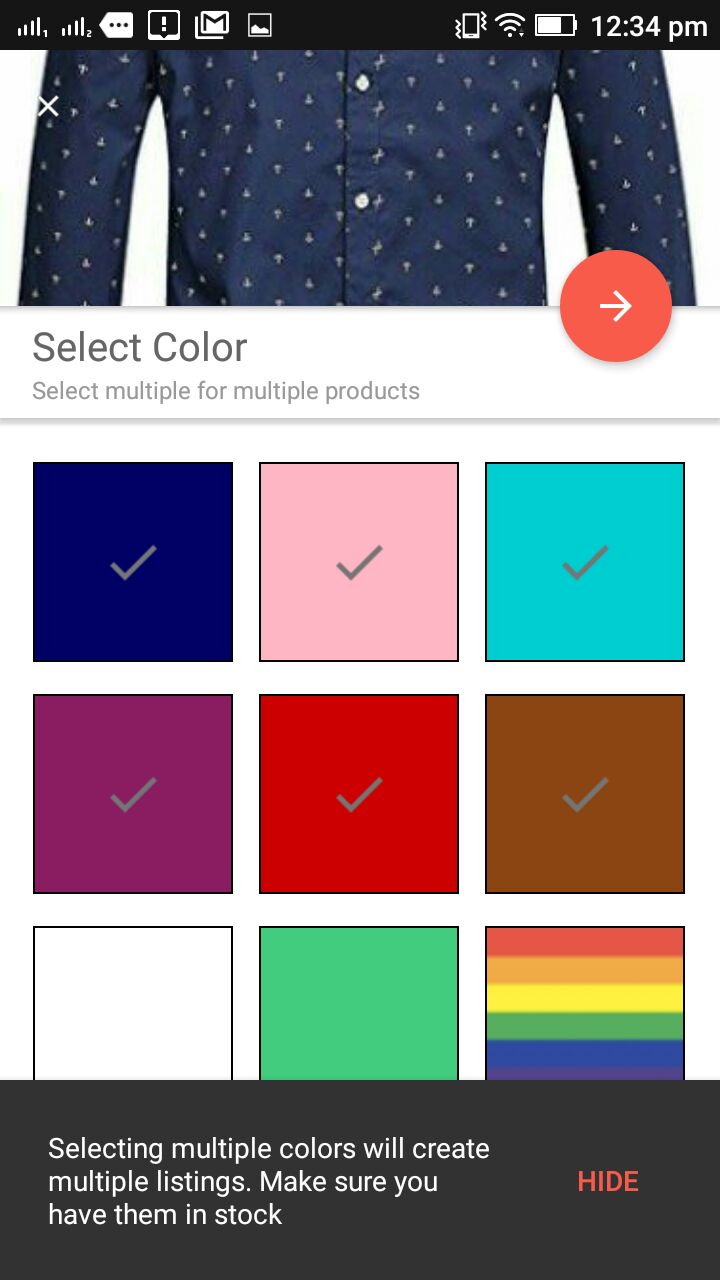Hide the multiple listings notice
Screen dimensions: 720x1280
[x=608, y=1181]
